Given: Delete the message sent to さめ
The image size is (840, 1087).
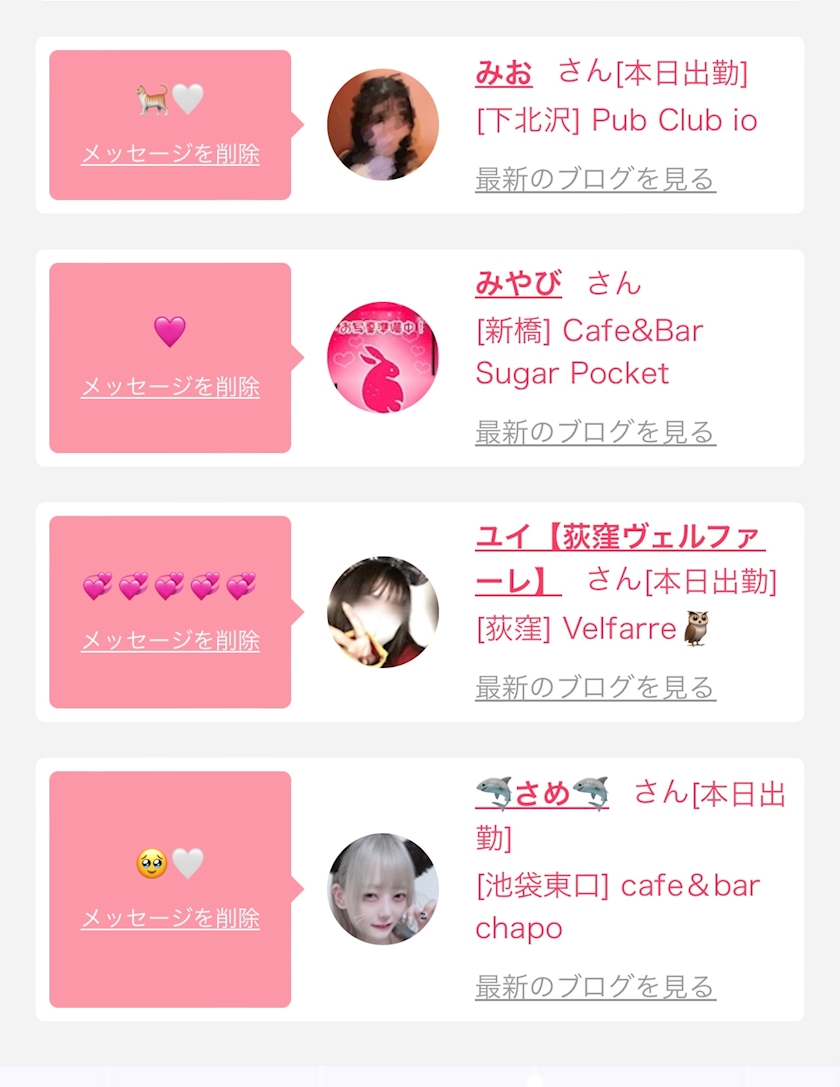Looking at the screenshot, I should pos(170,918).
